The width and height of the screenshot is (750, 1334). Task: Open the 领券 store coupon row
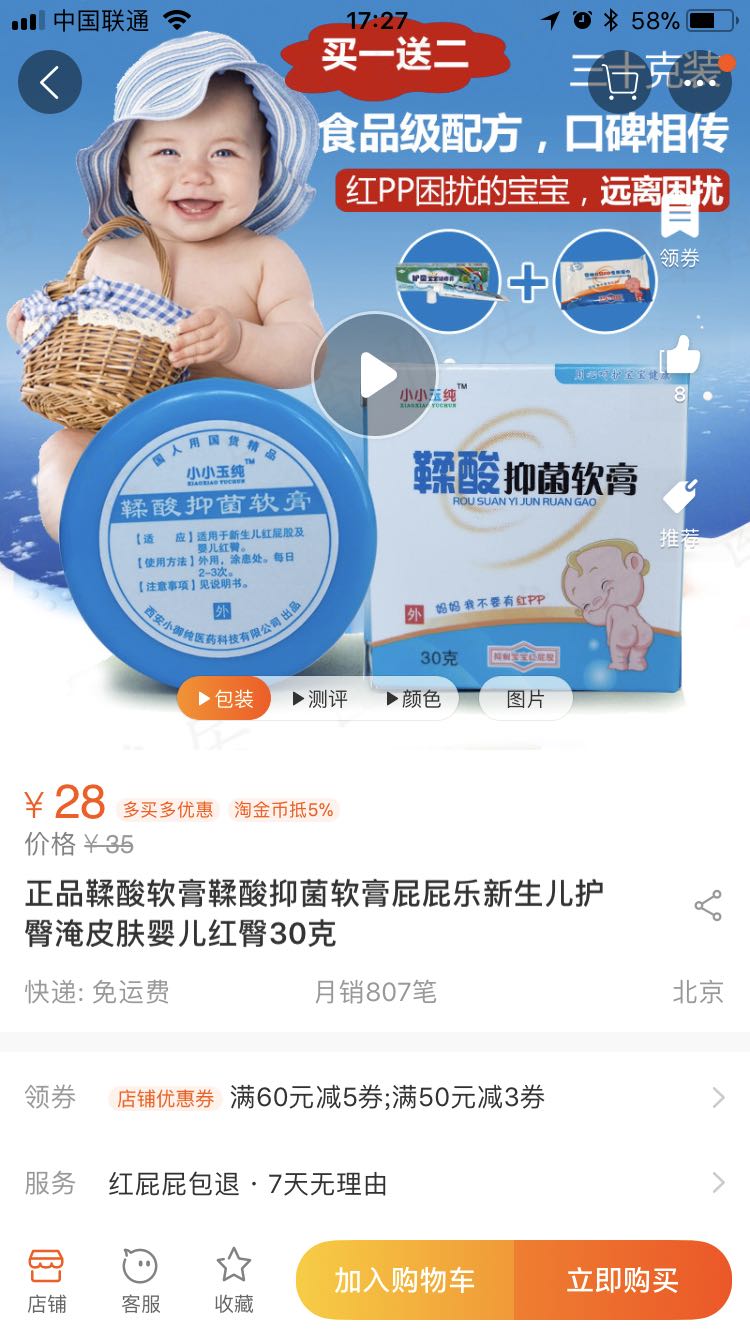pyautogui.click(x=375, y=1097)
